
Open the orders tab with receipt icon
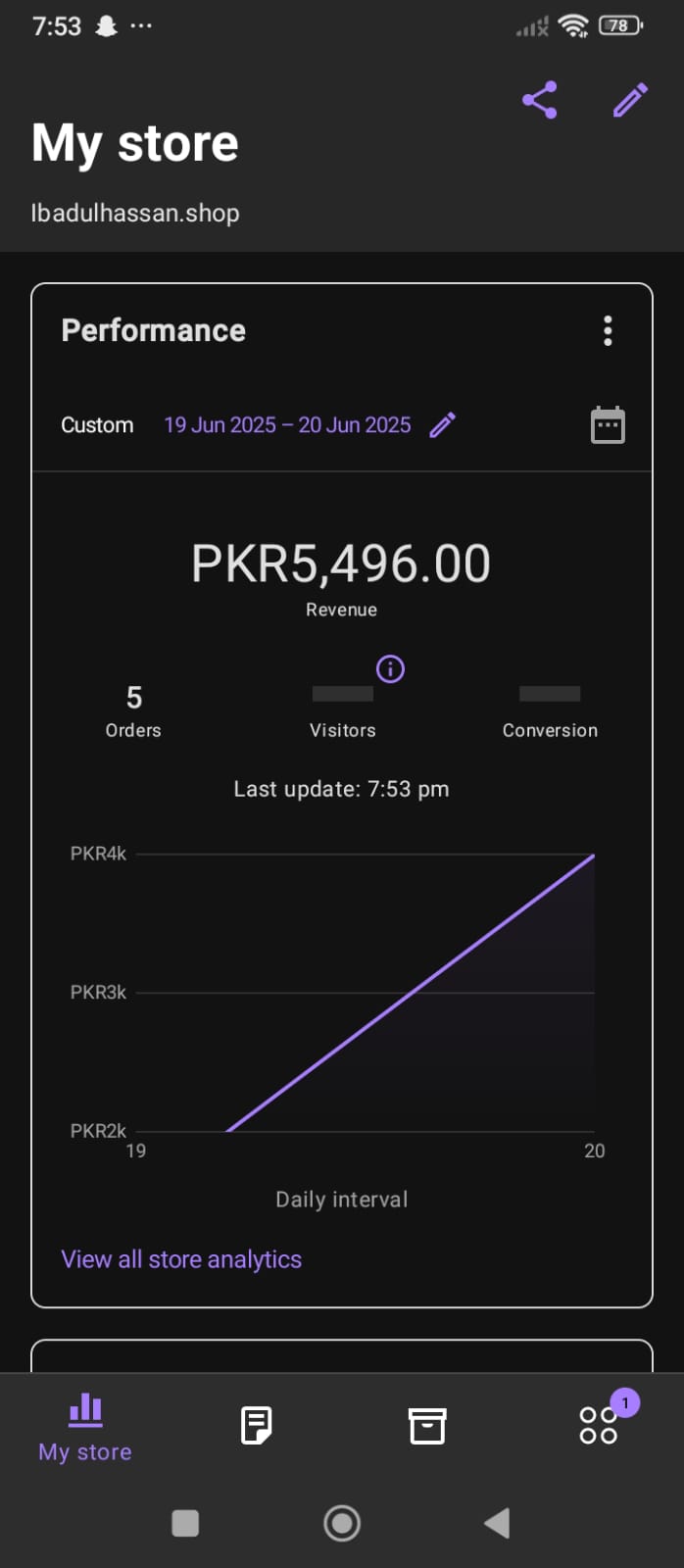pyautogui.click(x=256, y=1426)
